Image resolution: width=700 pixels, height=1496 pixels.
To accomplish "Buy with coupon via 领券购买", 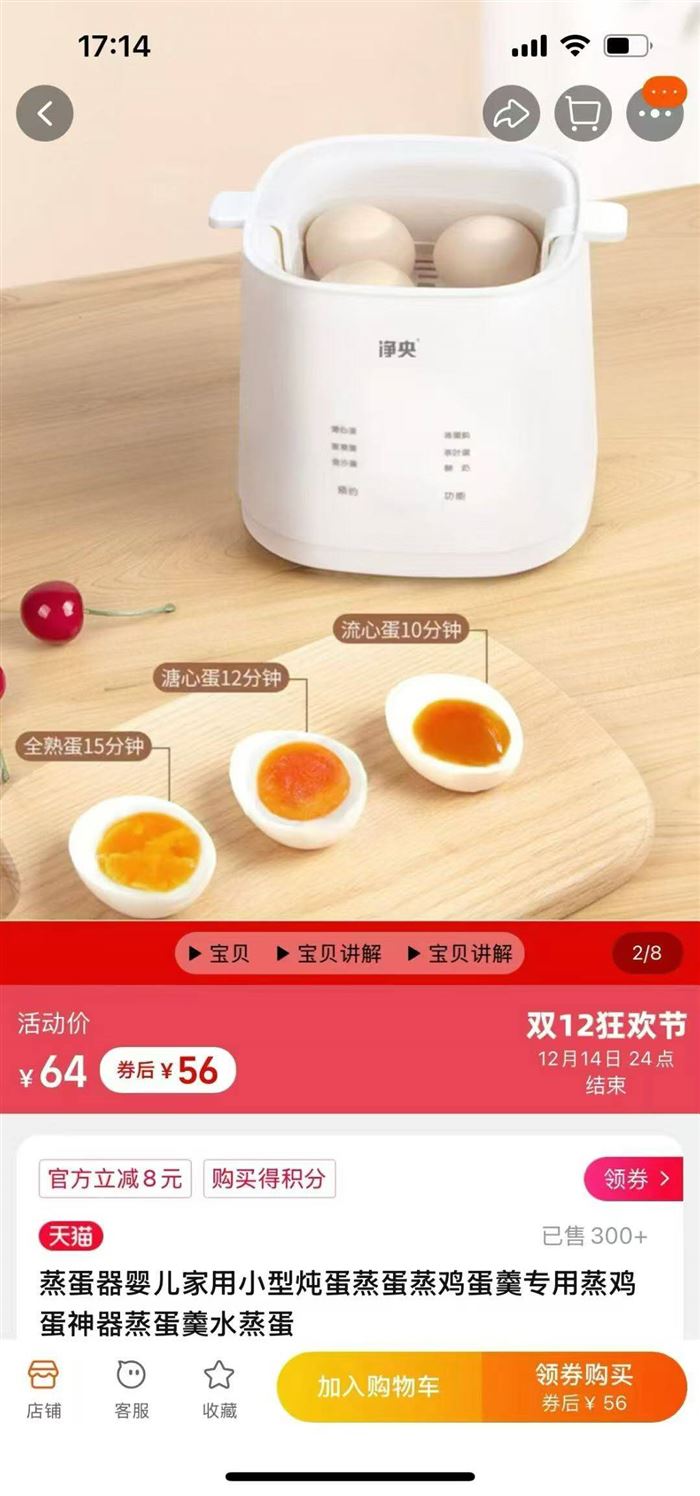I will 584,1387.
